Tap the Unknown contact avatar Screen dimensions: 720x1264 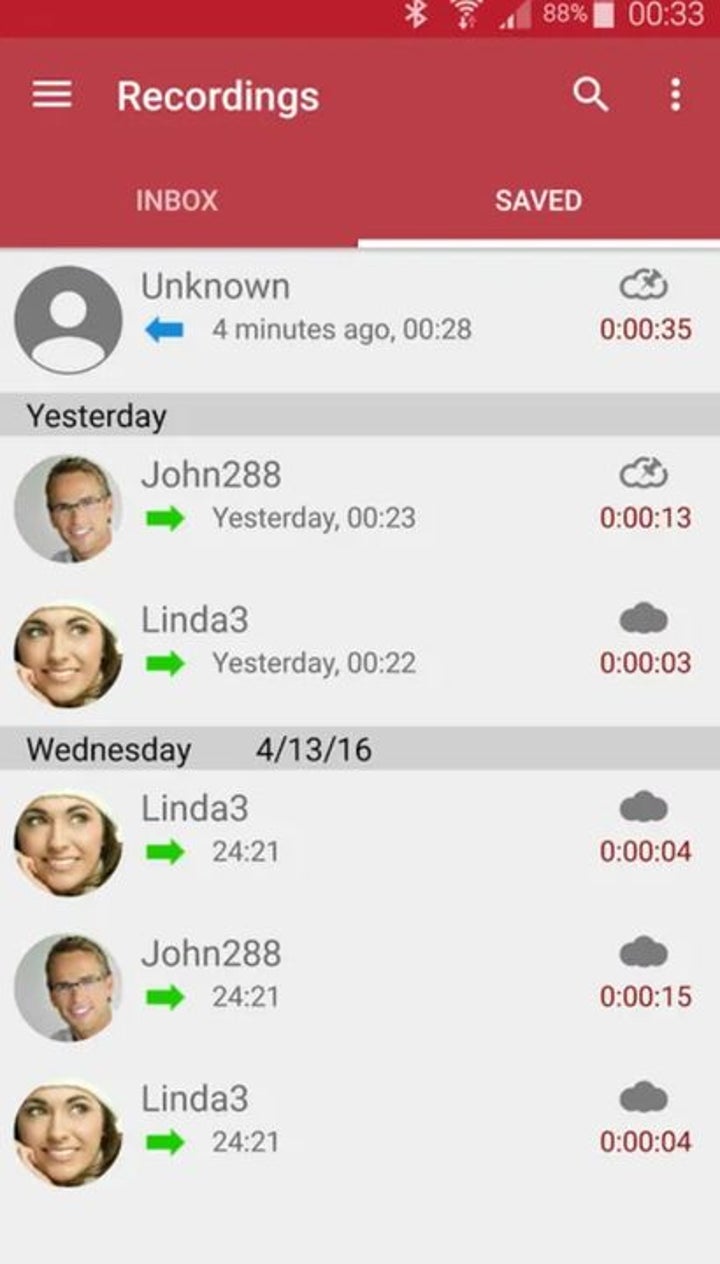(x=68, y=320)
